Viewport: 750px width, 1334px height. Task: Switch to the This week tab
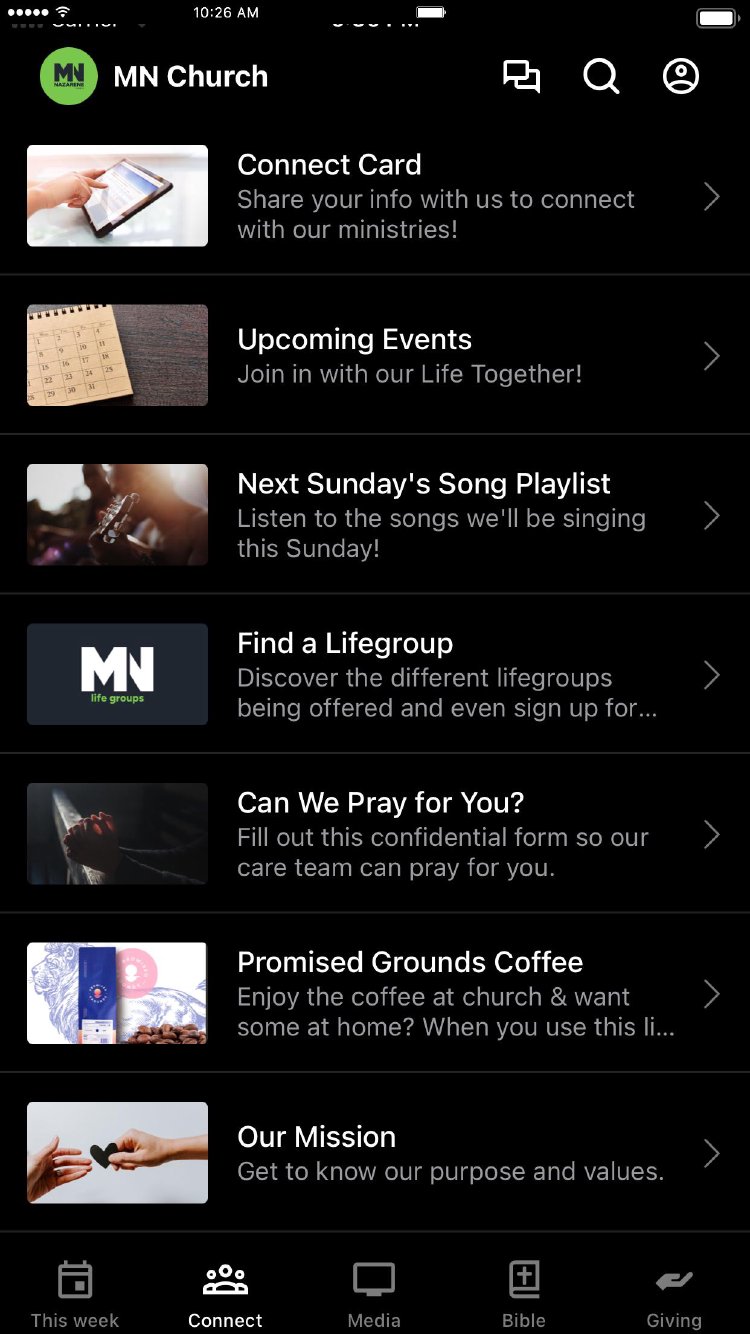pos(75,1293)
